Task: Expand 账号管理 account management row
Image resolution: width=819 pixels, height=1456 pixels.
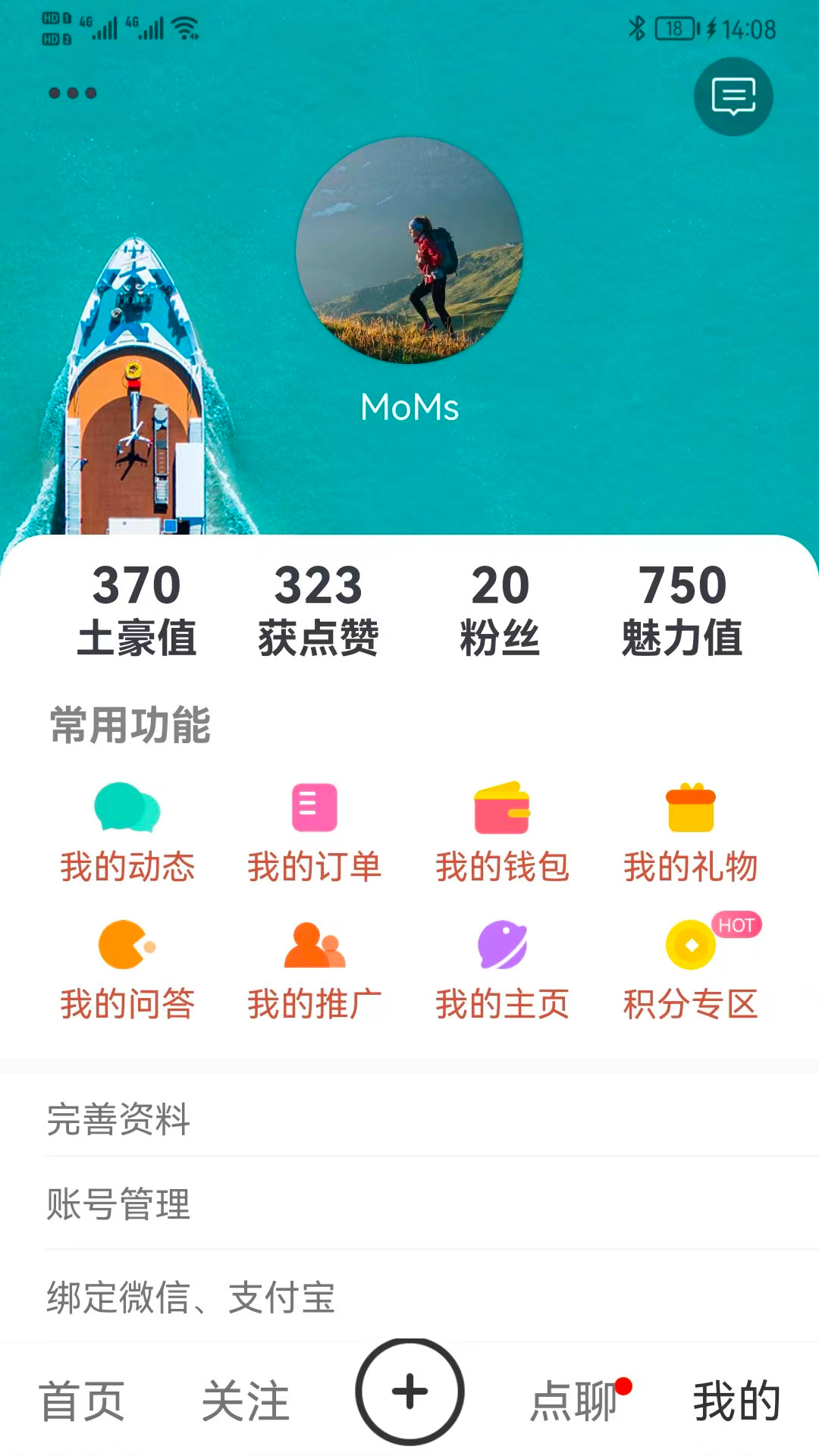Action: [409, 1202]
